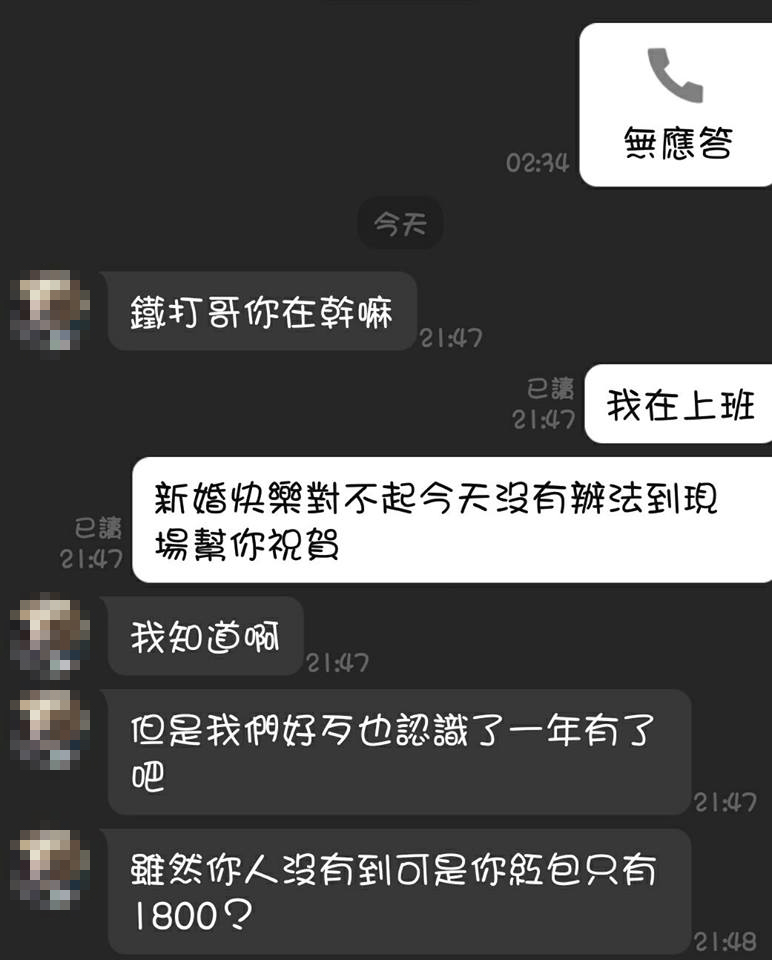Open sender's avatar beside 鐵打哥你在幹嘛
The width and height of the screenshot is (772, 960).
click(x=50, y=310)
